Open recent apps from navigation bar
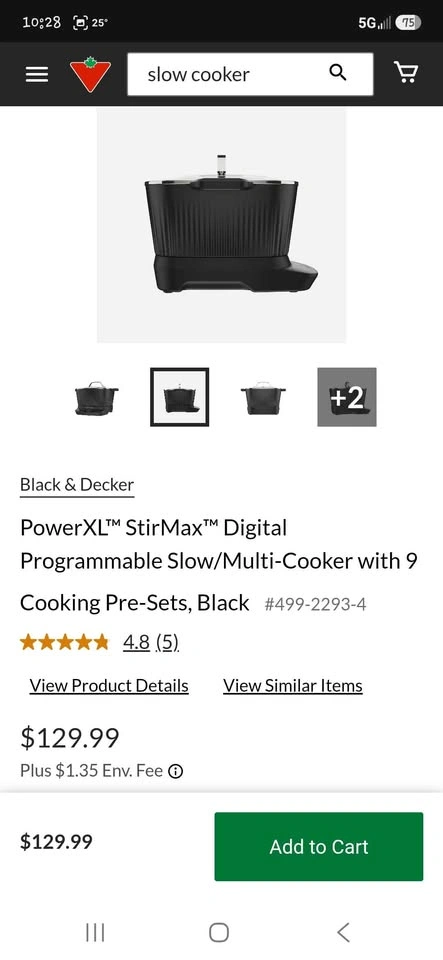443x960 pixels. tap(95, 932)
